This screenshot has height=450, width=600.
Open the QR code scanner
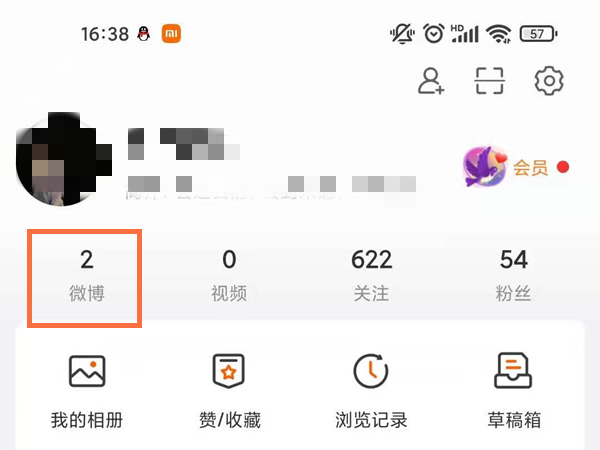[490, 81]
